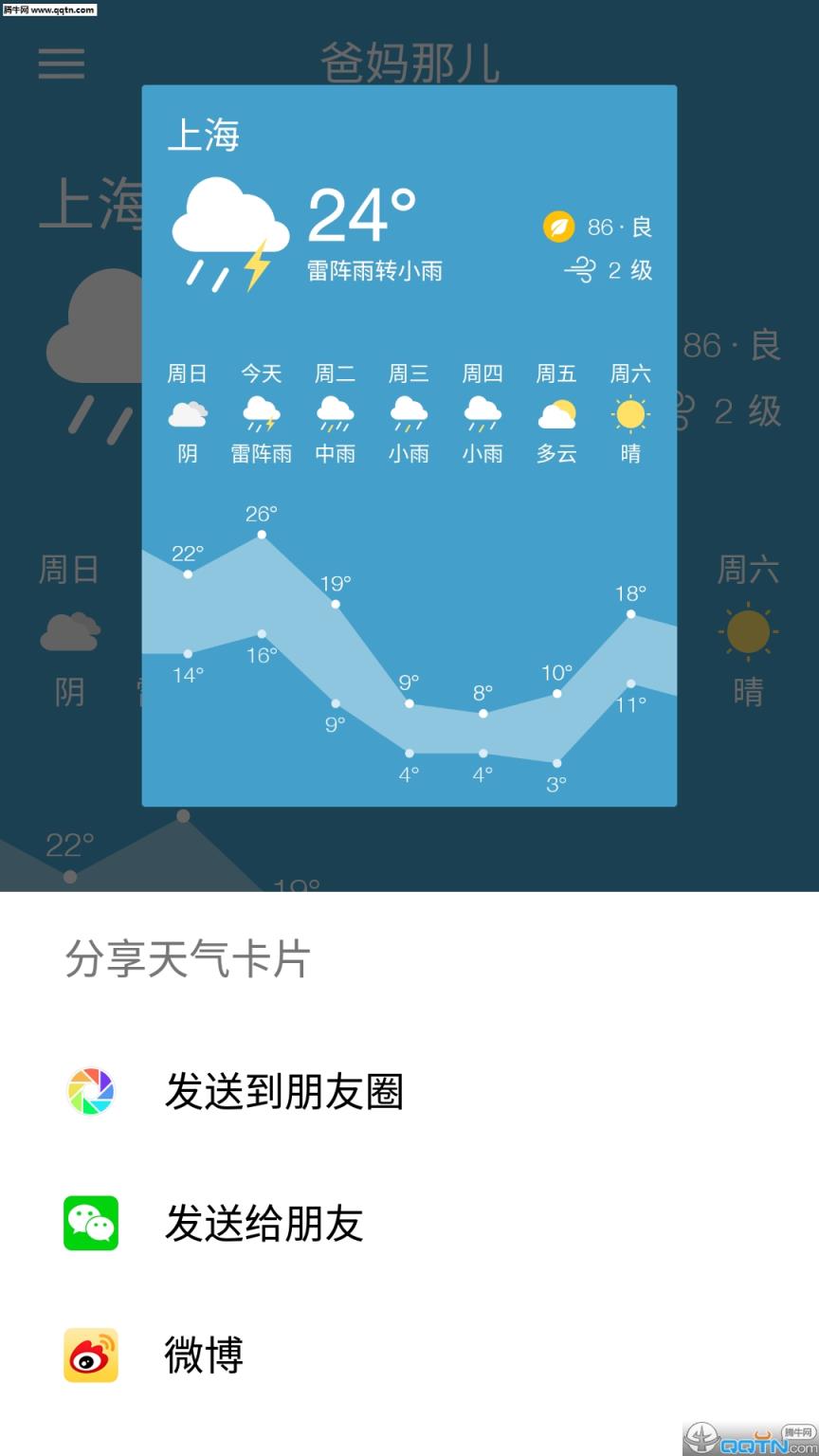
Task: Open the hamburger navigation menu
Action: pyautogui.click(x=62, y=64)
